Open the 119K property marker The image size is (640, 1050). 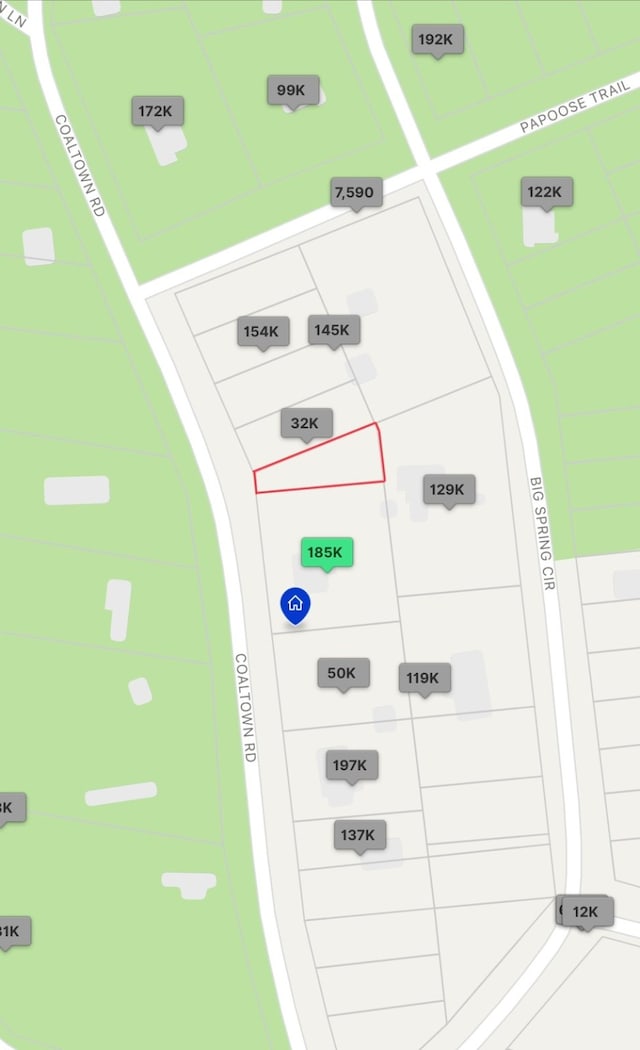(424, 678)
